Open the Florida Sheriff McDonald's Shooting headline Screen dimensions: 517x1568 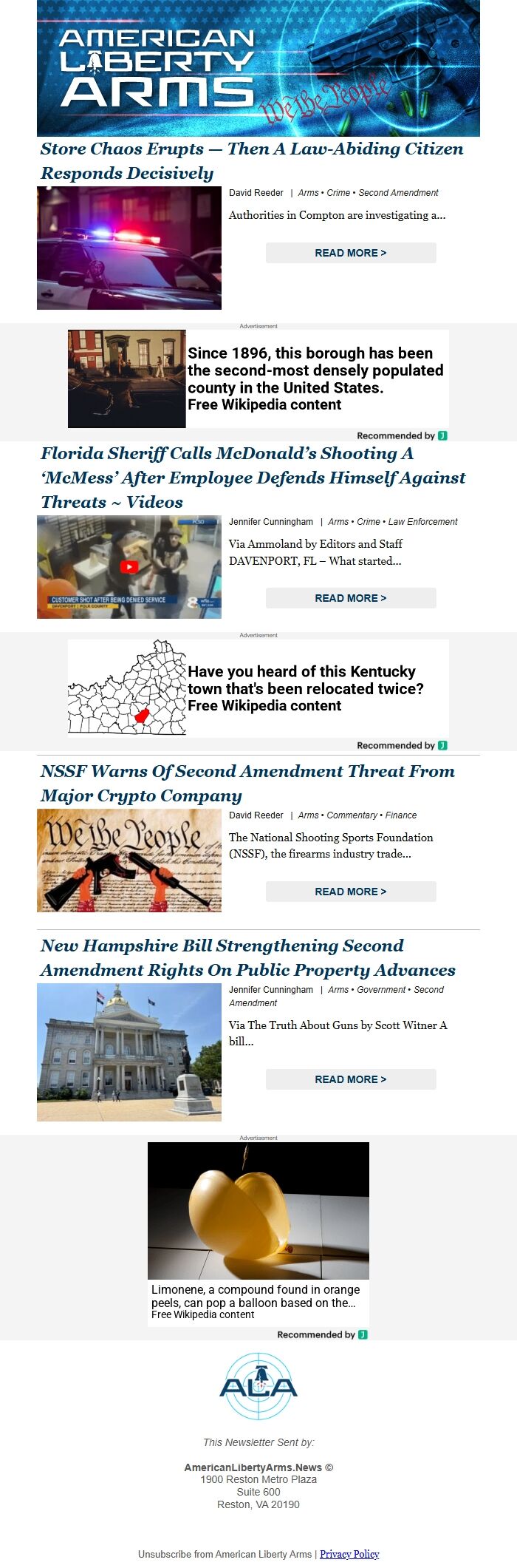pos(253,478)
